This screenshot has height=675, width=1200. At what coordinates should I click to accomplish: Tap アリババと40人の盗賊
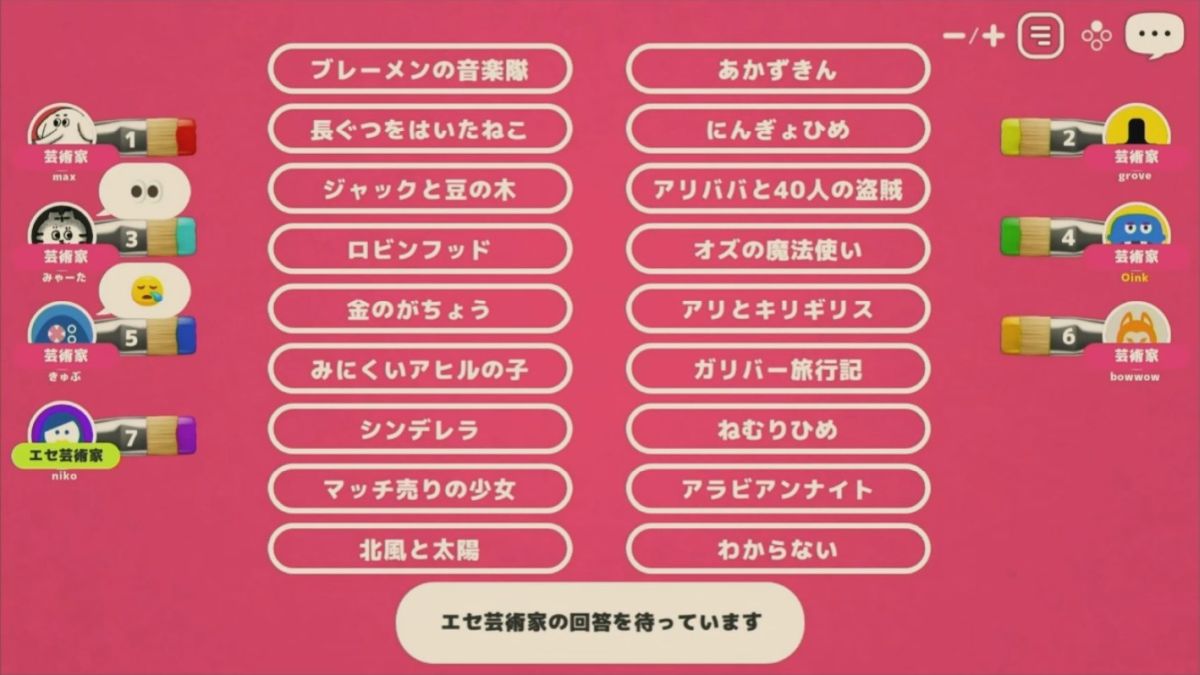click(778, 190)
